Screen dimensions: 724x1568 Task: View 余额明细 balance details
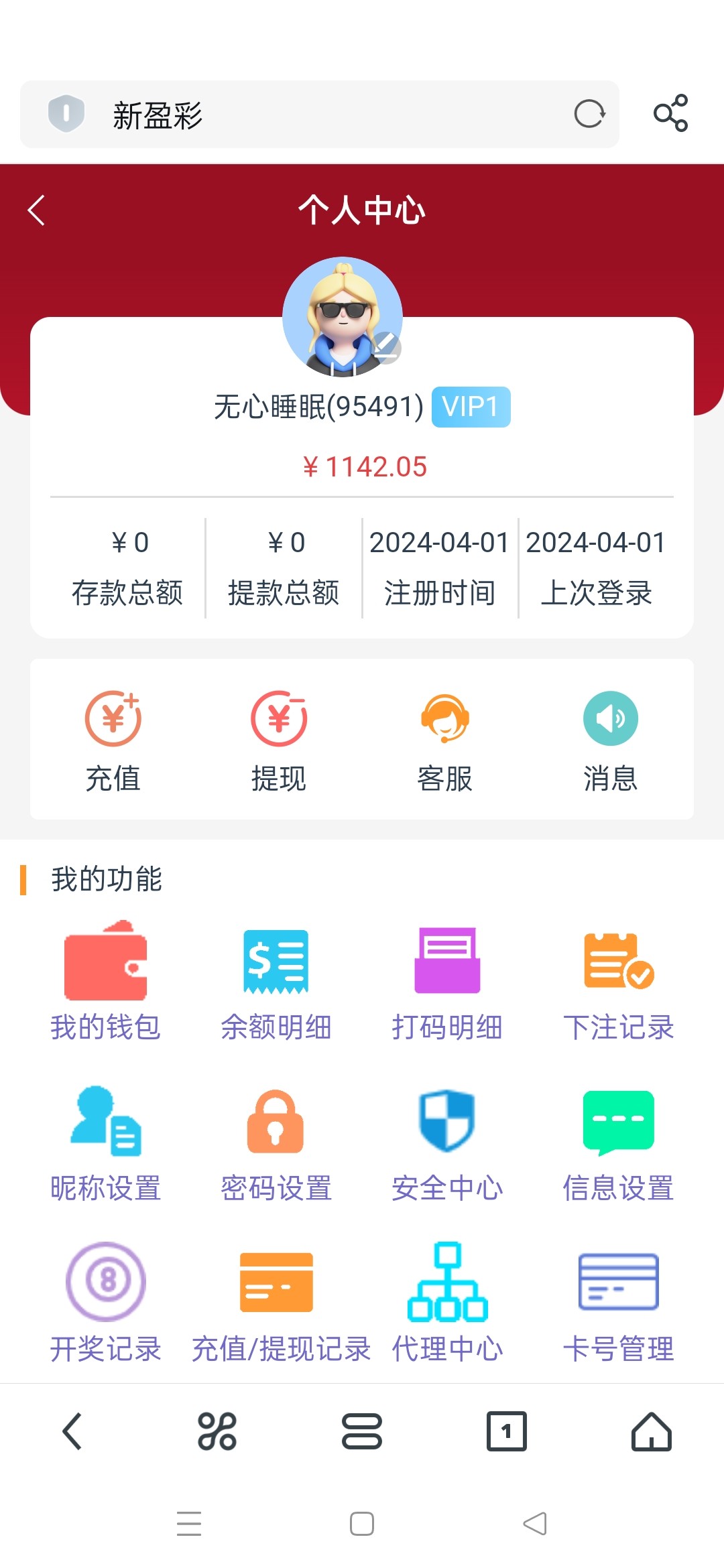276,981
